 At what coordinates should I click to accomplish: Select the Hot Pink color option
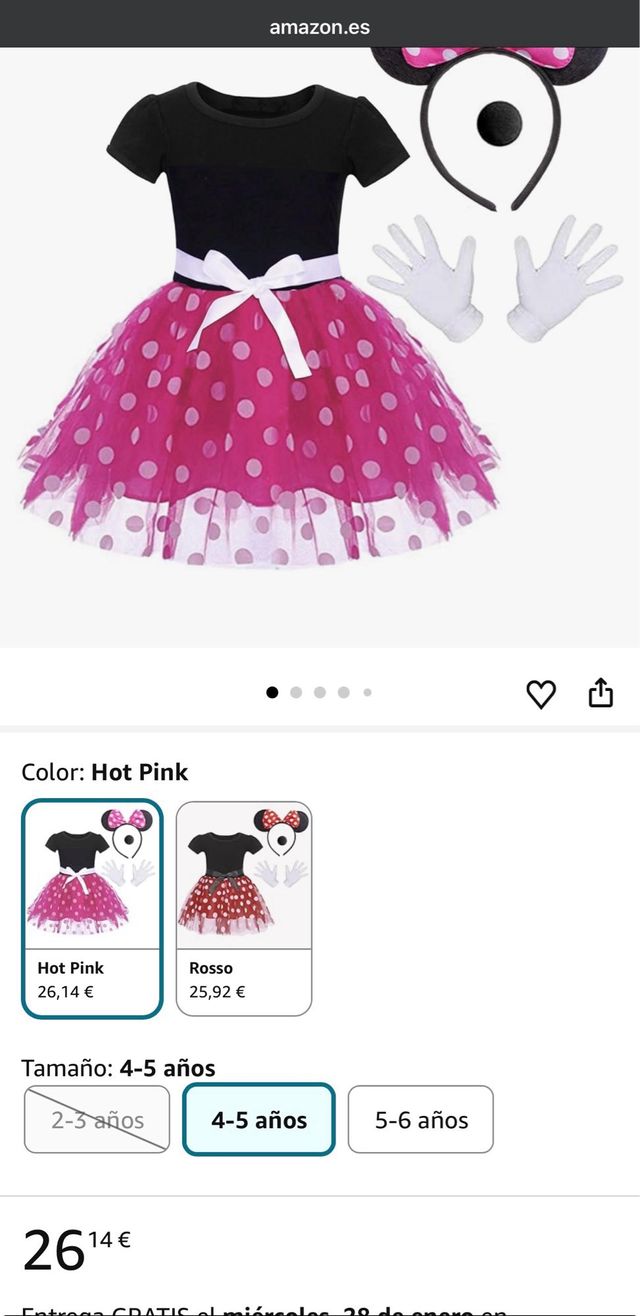tap(92, 908)
